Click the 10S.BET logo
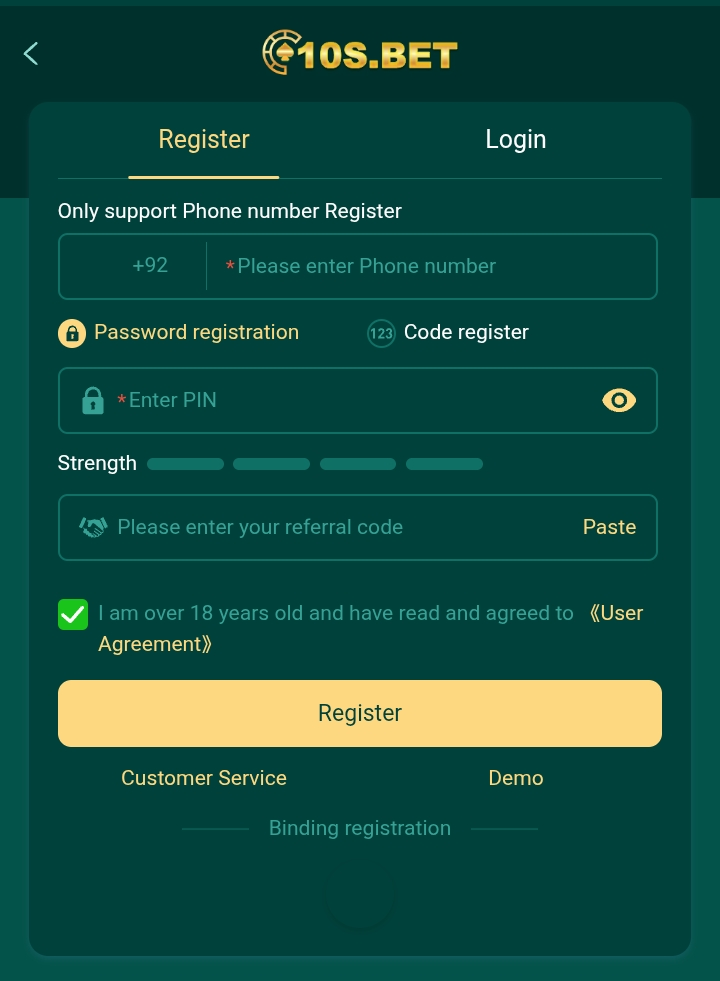The height and width of the screenshot is (981, 720). [x=359, y=53]
